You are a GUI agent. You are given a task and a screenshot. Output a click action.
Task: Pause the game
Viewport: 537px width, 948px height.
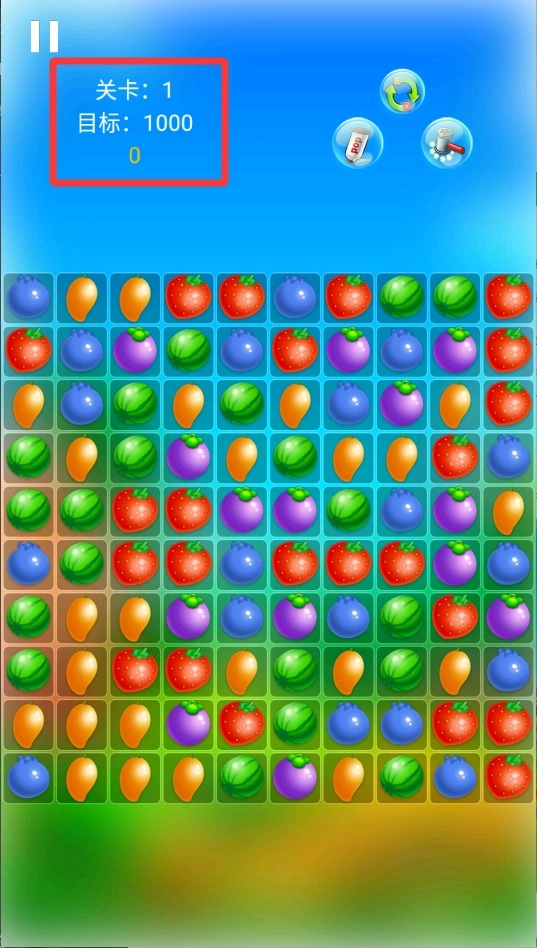44,36
